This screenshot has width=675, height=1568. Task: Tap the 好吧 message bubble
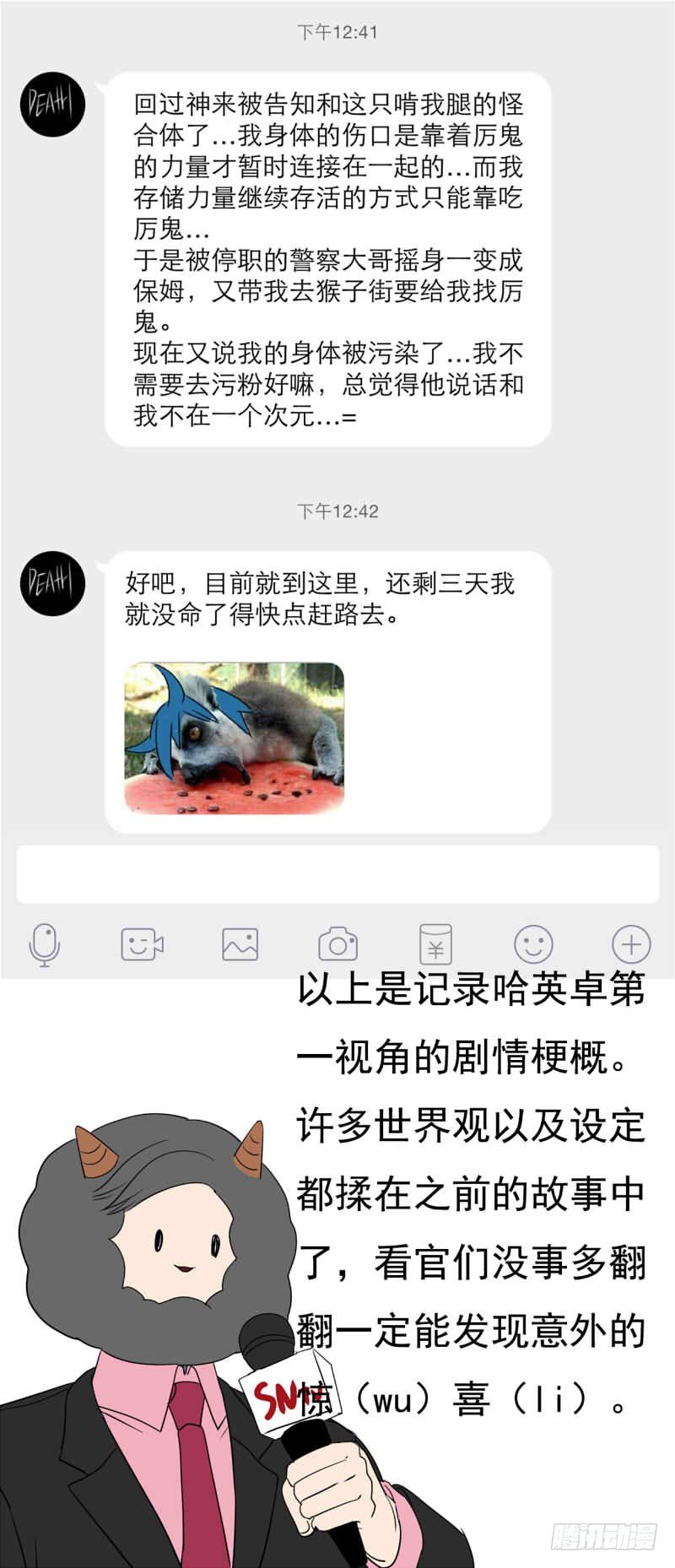[321, 599]
